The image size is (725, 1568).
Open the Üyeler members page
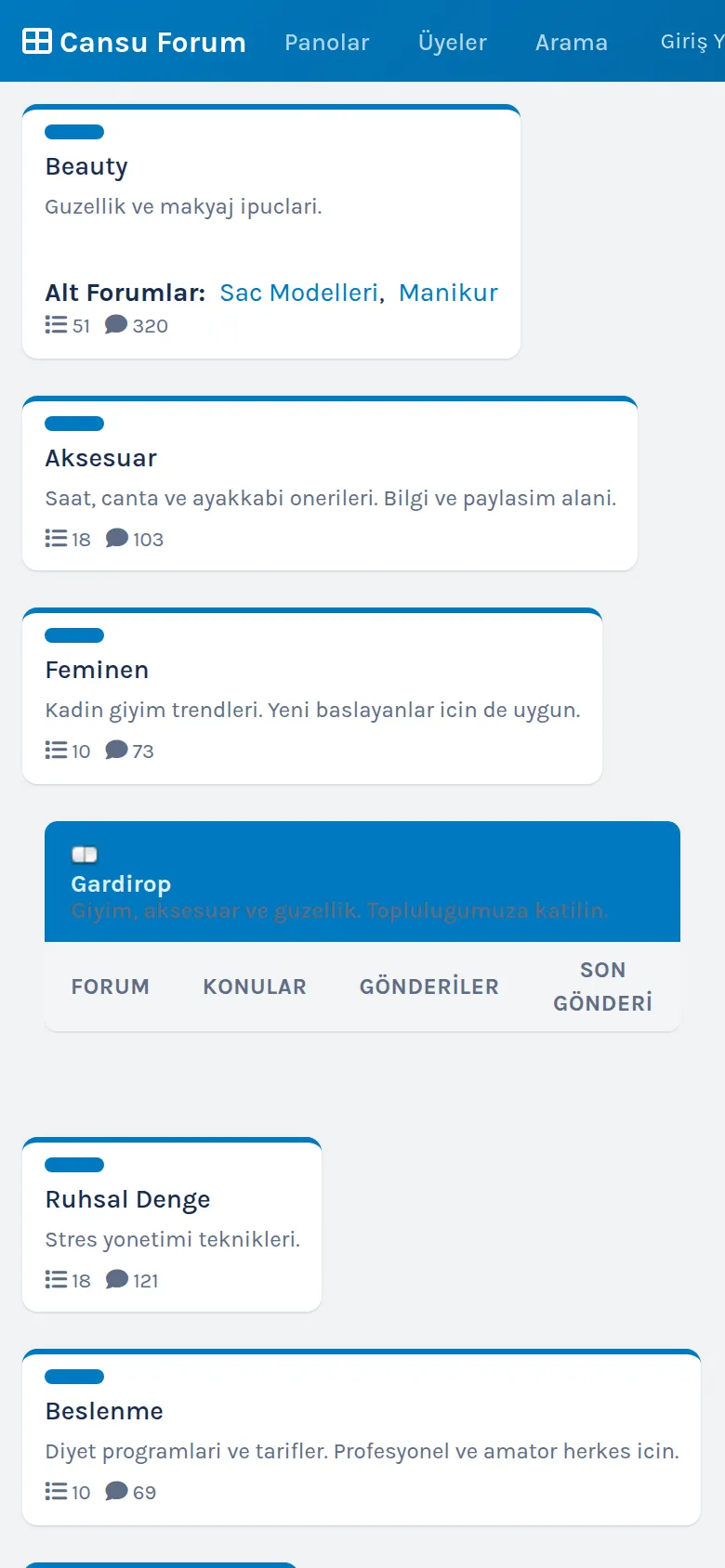[x=453, y=43]
